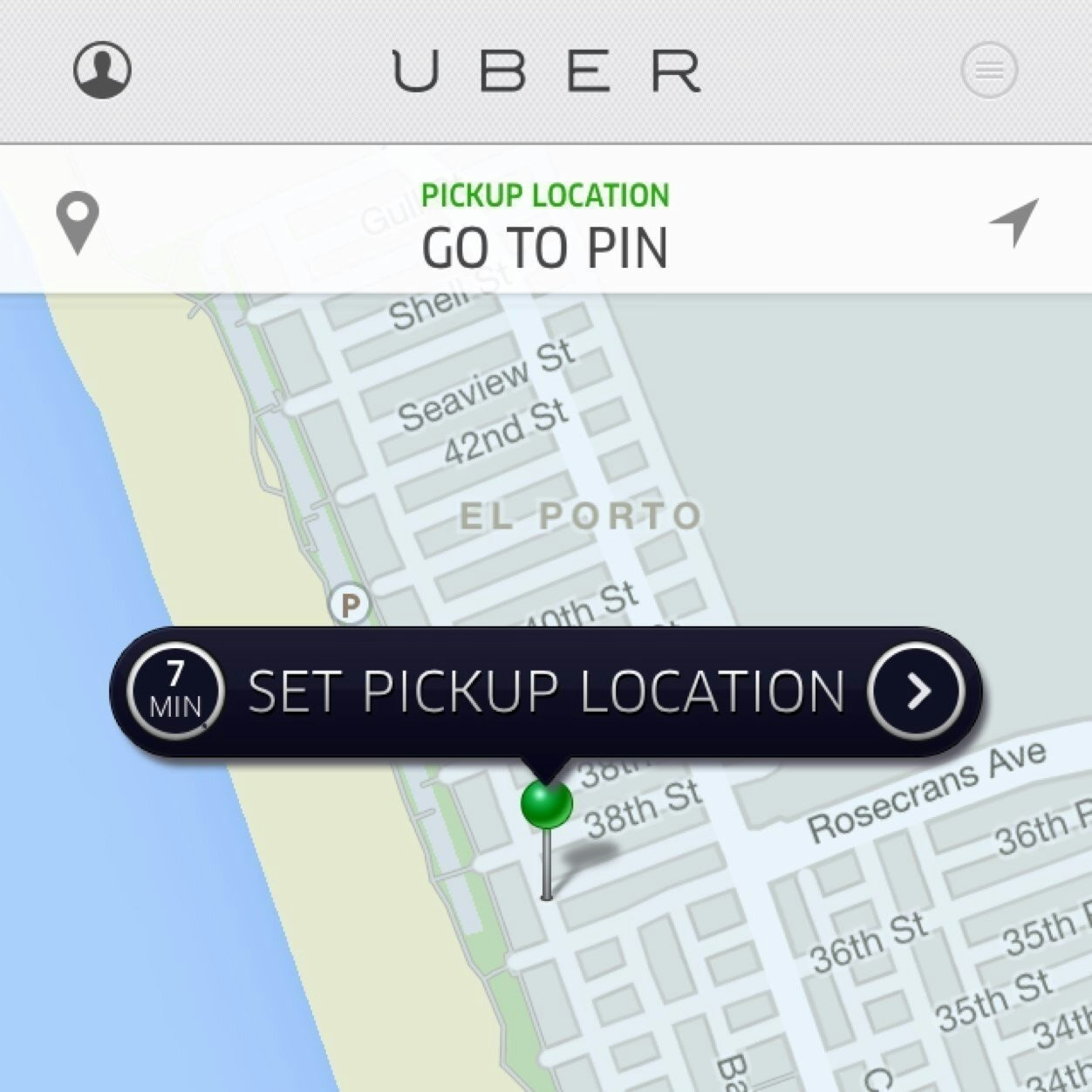Open the profile icon

[102, 70]
